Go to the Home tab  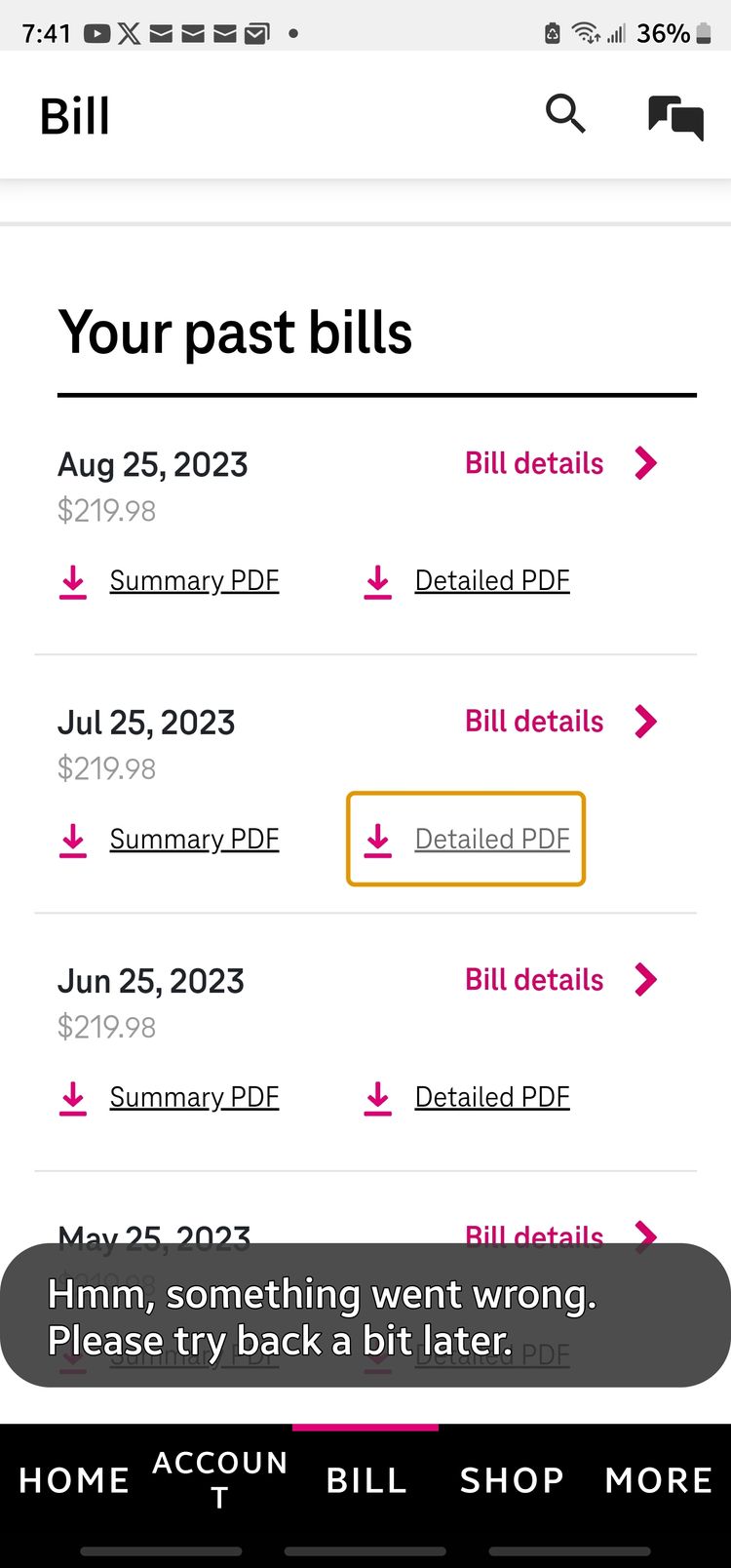(74, 1480)
